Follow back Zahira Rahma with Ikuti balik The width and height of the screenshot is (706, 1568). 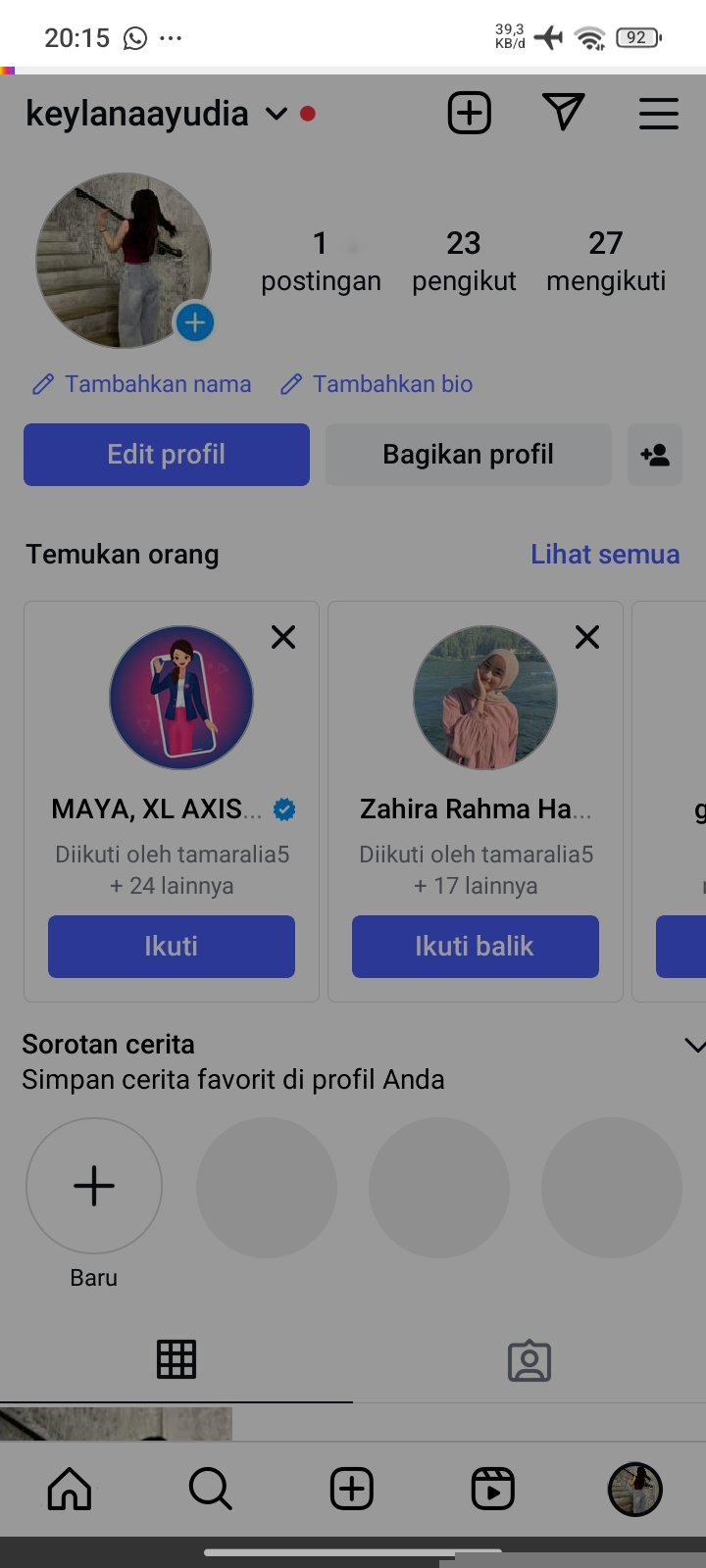pyautogui.click(x=476, y=947)
